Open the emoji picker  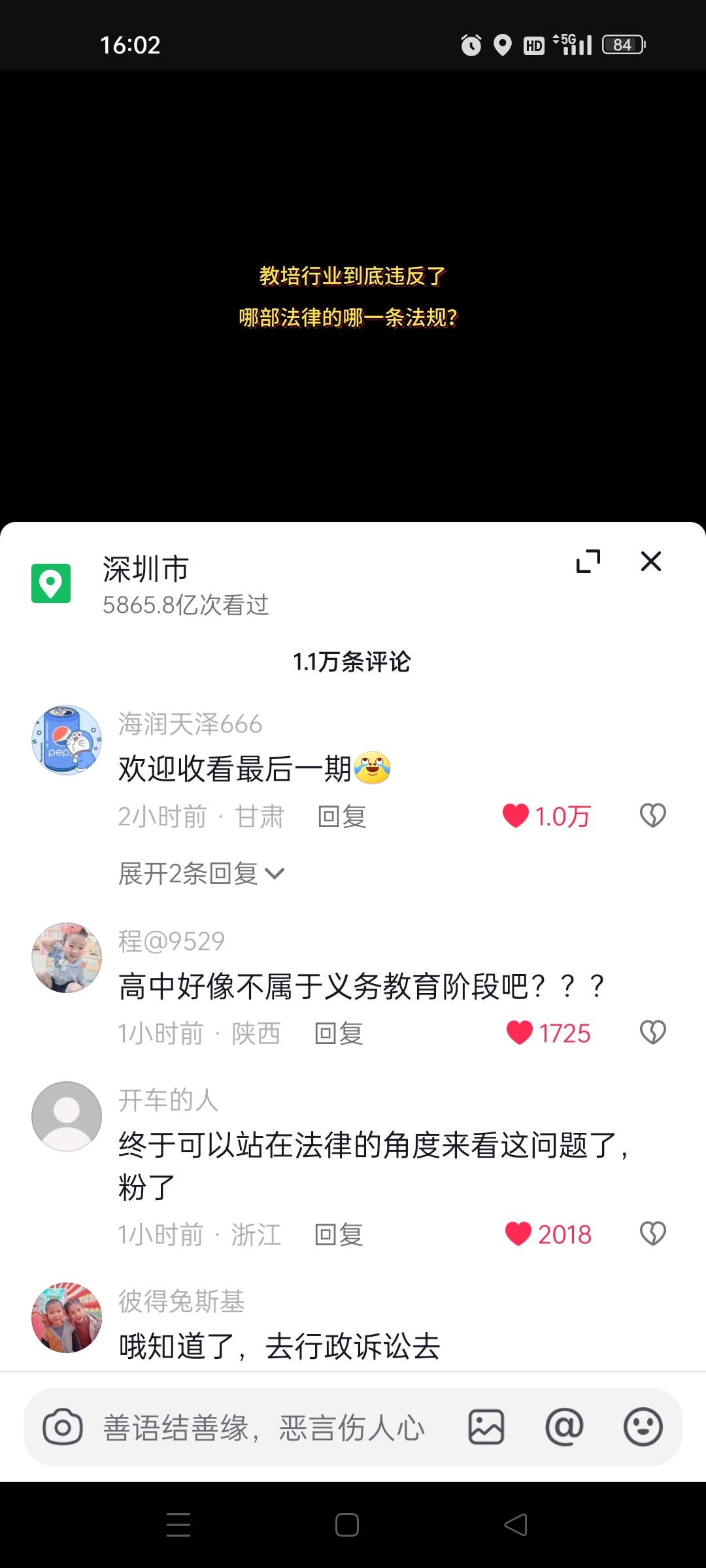coord(643,1428)
